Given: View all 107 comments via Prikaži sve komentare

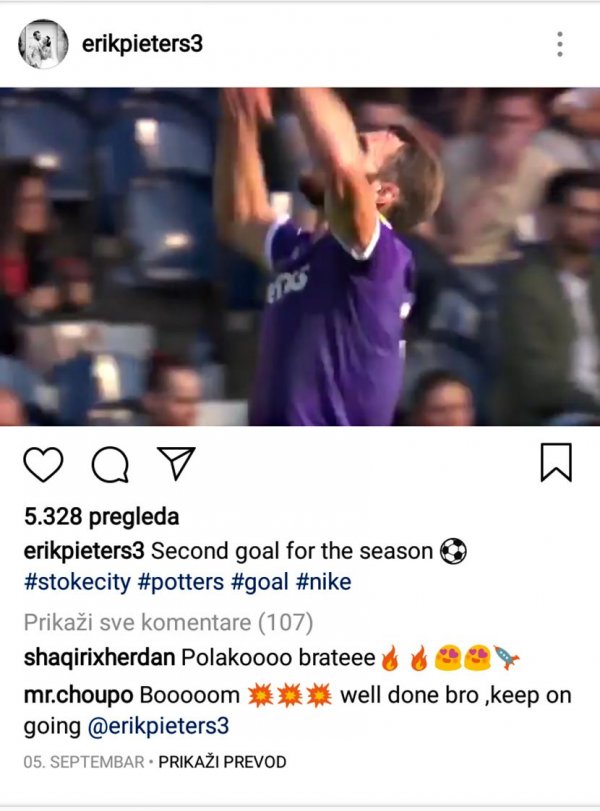Looking at the screenshot, I should click(168, 623).
